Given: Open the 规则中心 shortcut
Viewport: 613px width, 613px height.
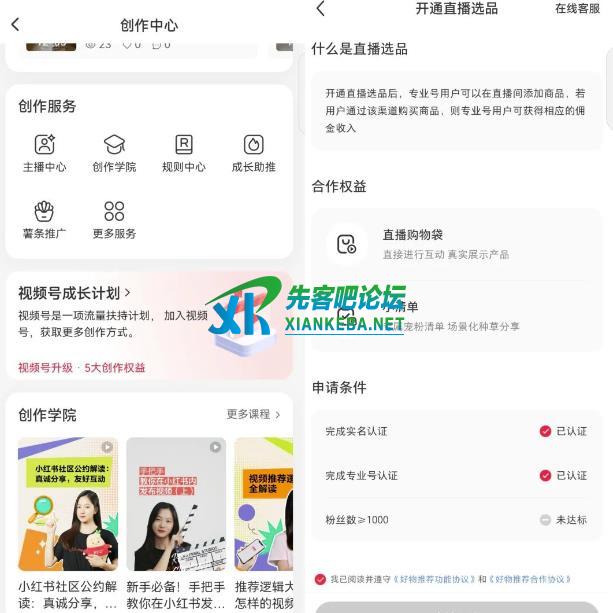Looking at the screenshot, I should (x=184, y=153).
